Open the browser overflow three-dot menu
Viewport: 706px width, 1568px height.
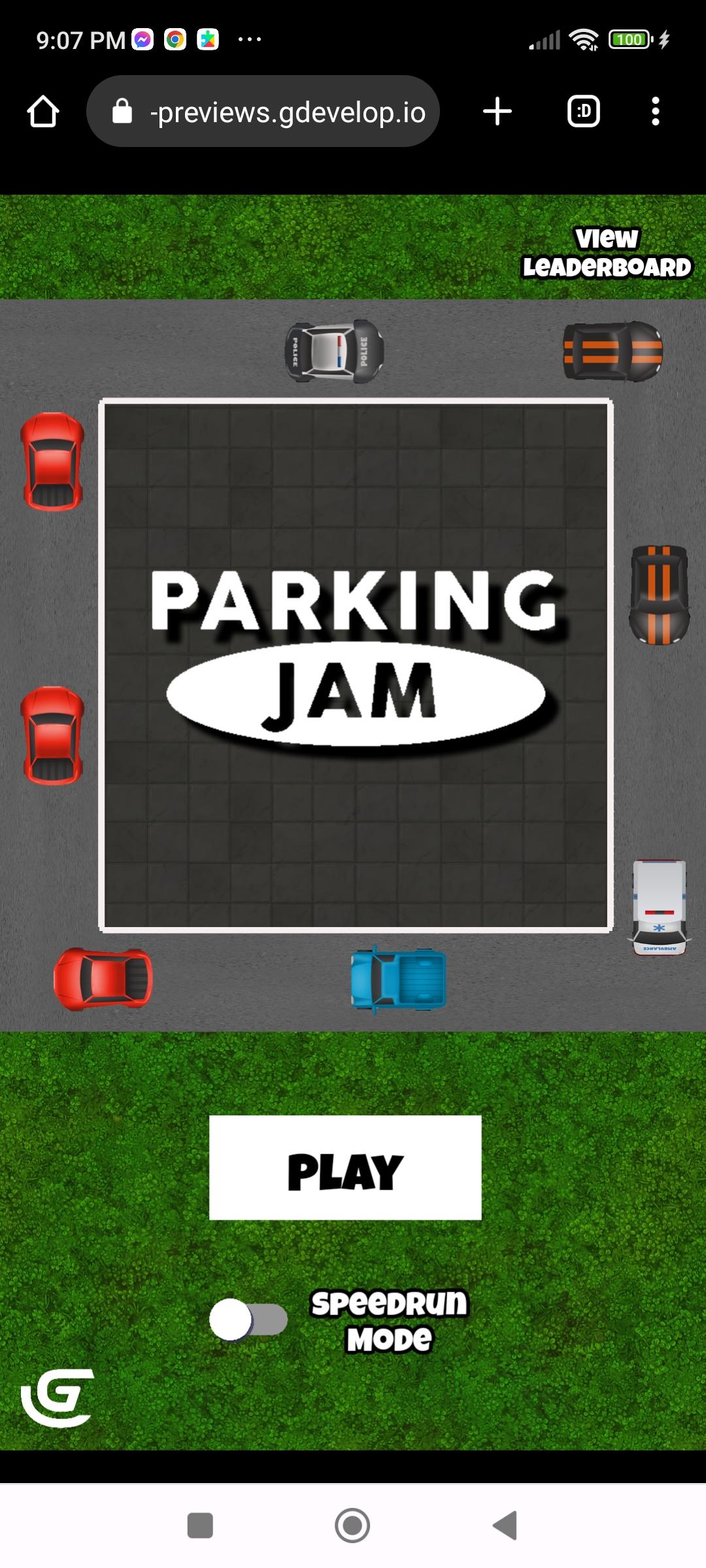point(655,110)
